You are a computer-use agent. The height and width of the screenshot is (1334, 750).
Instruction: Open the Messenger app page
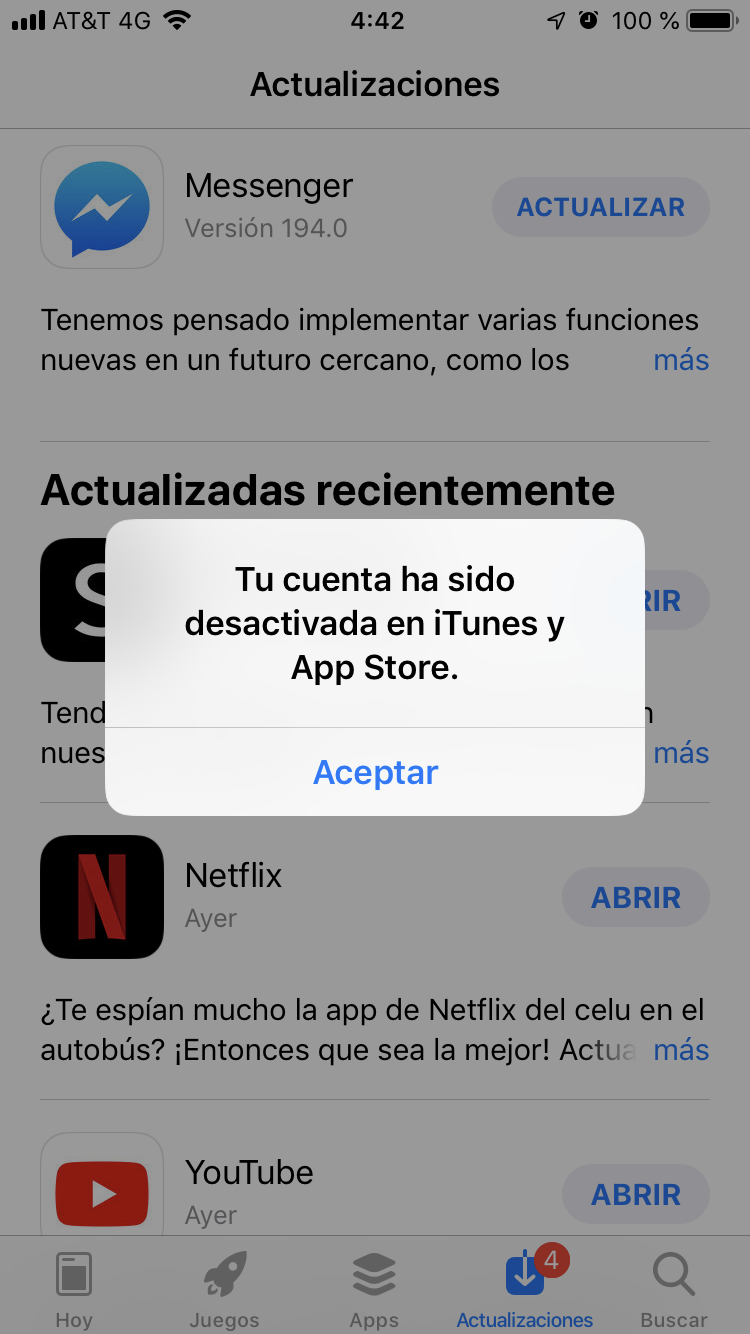pyautogui.click(x=102, y=207)
